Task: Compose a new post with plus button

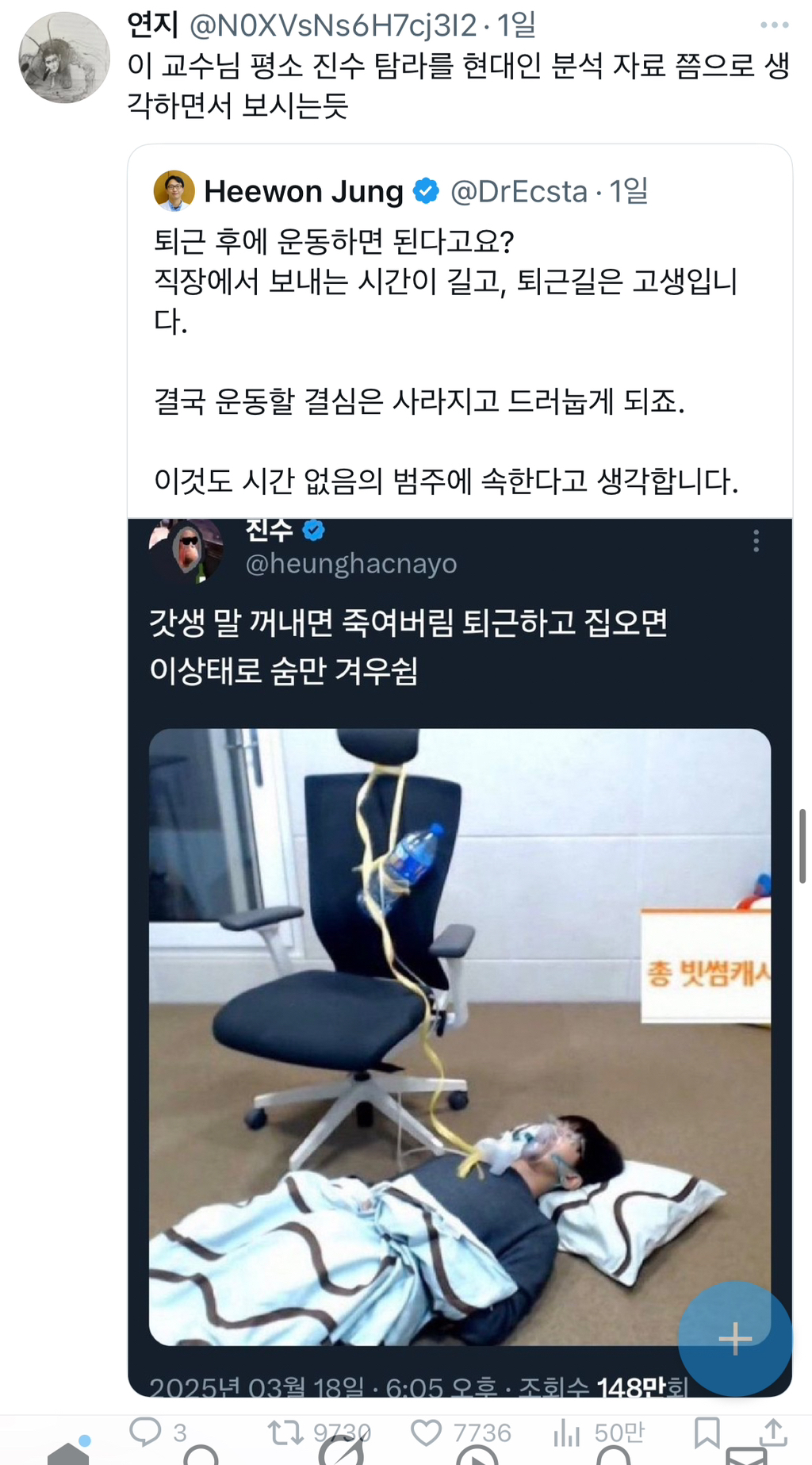Action: [734, 1339]
